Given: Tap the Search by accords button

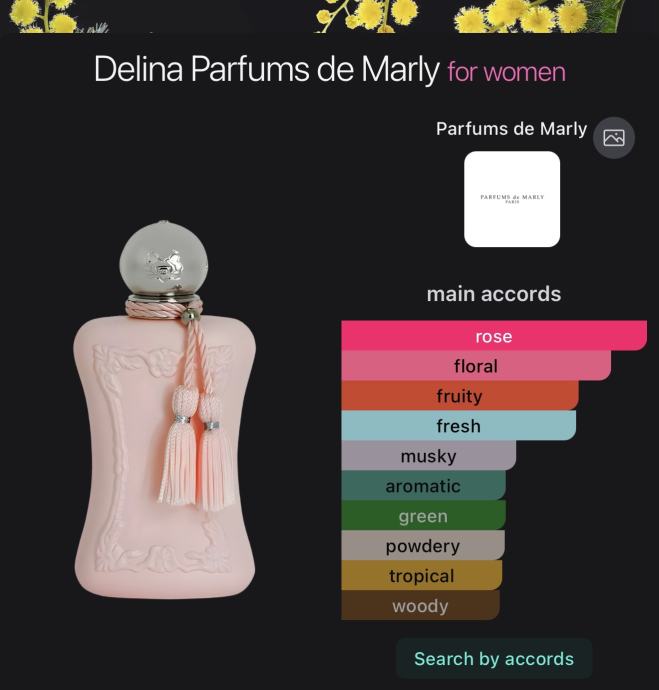Looking at the screenshot, I should [494, 659].
